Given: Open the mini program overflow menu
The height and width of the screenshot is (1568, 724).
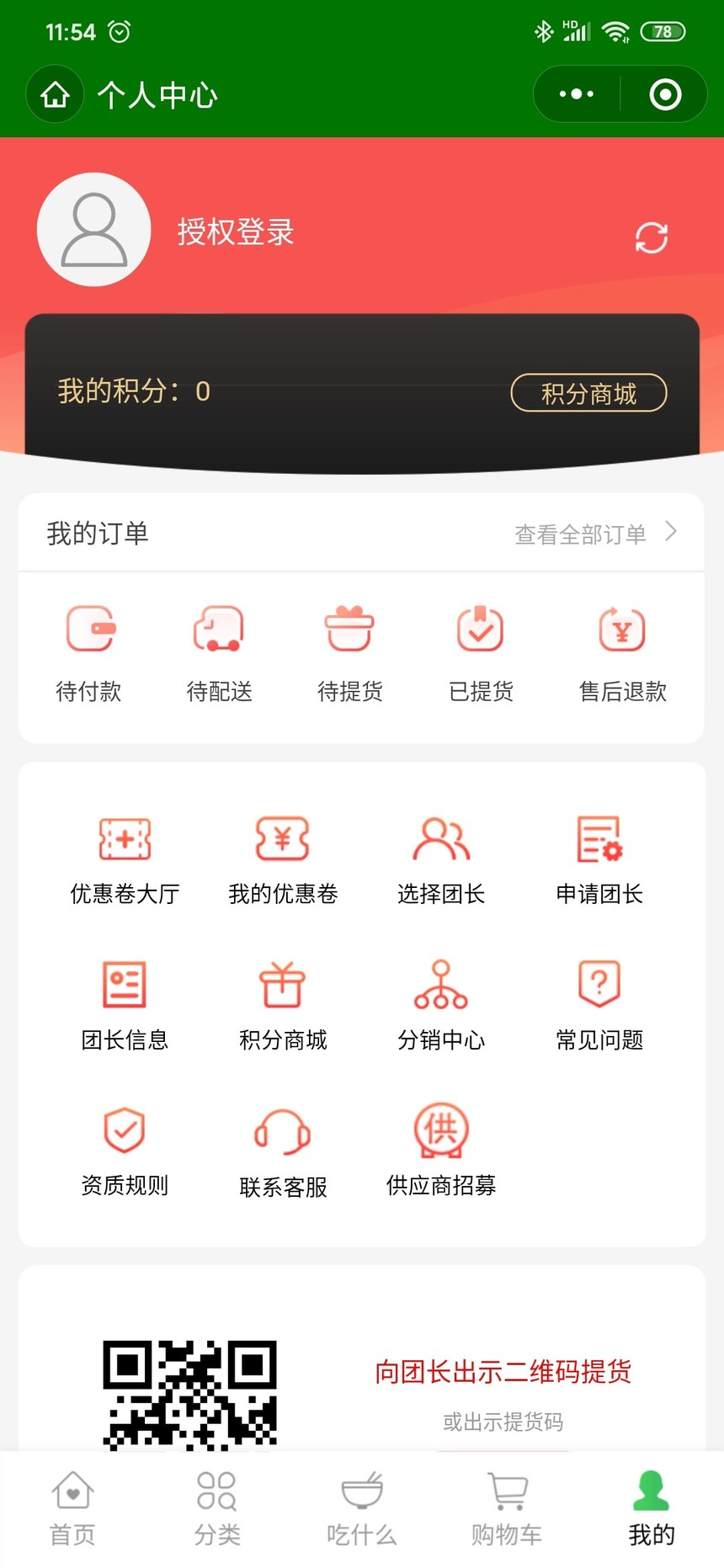Looking at the screenshot, I should (x=577, y=94).
